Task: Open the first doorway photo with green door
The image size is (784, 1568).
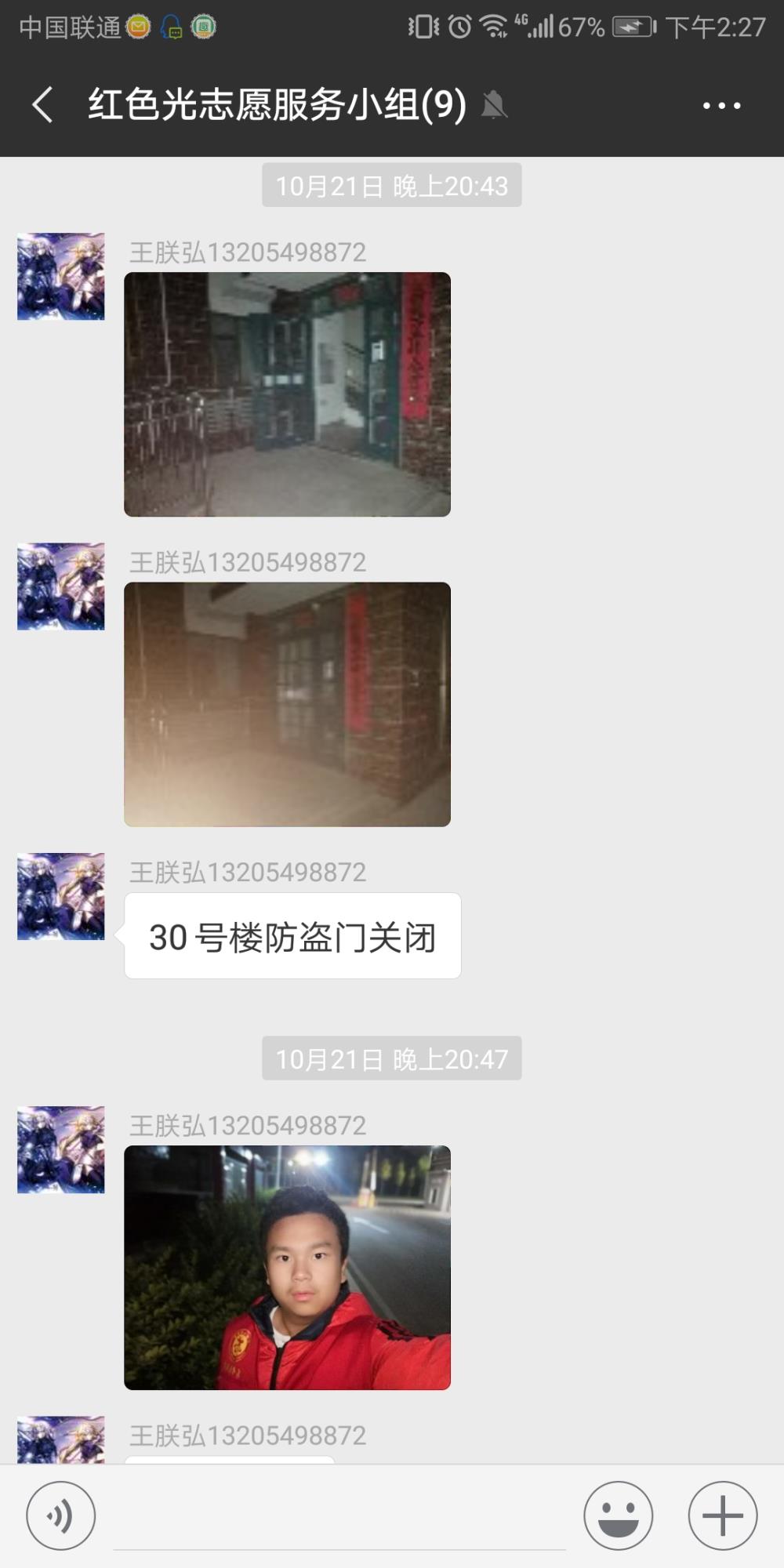Action: [x=287, y=394]
